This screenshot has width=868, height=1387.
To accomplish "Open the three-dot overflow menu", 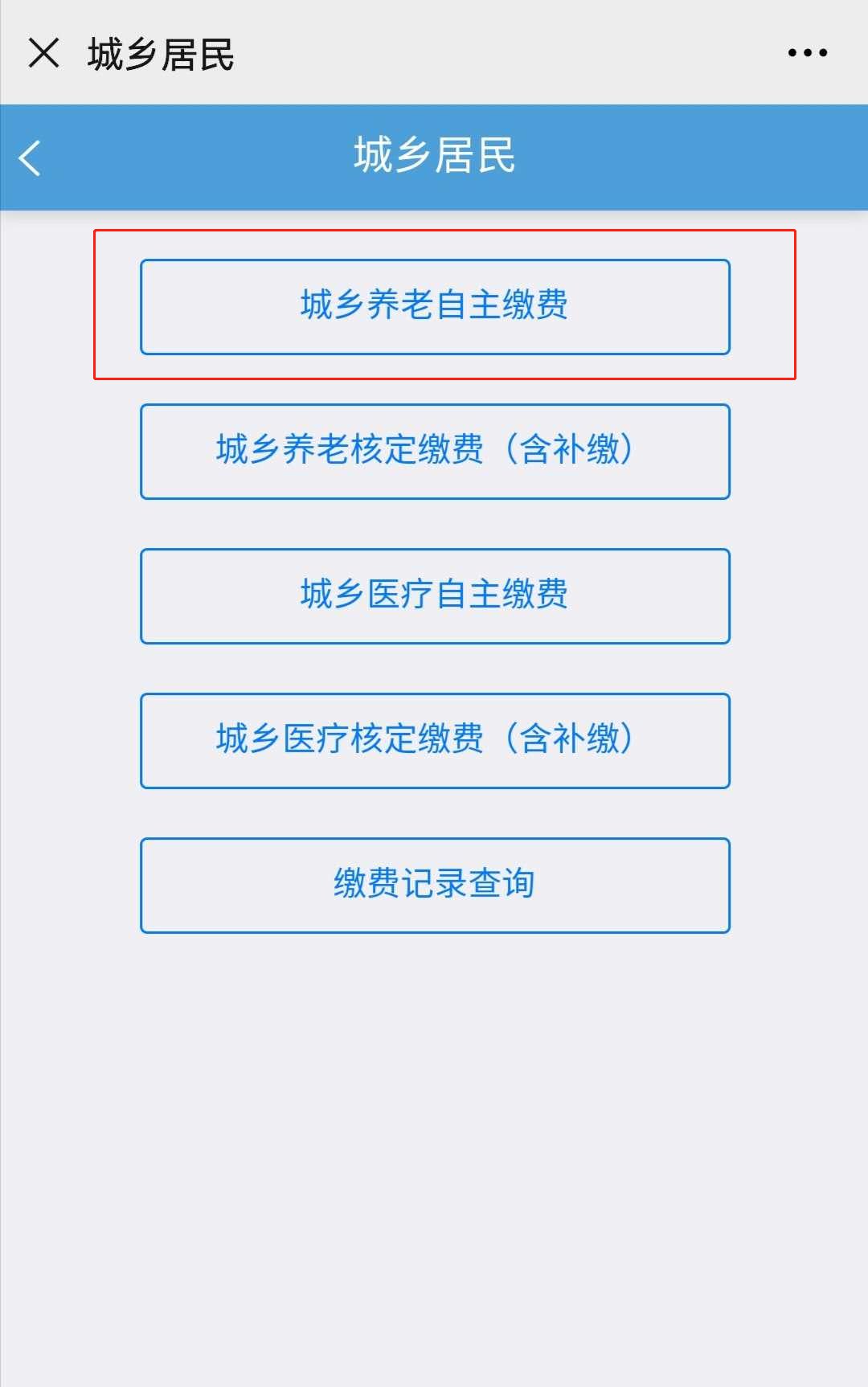I will click(x=807, y=53).
